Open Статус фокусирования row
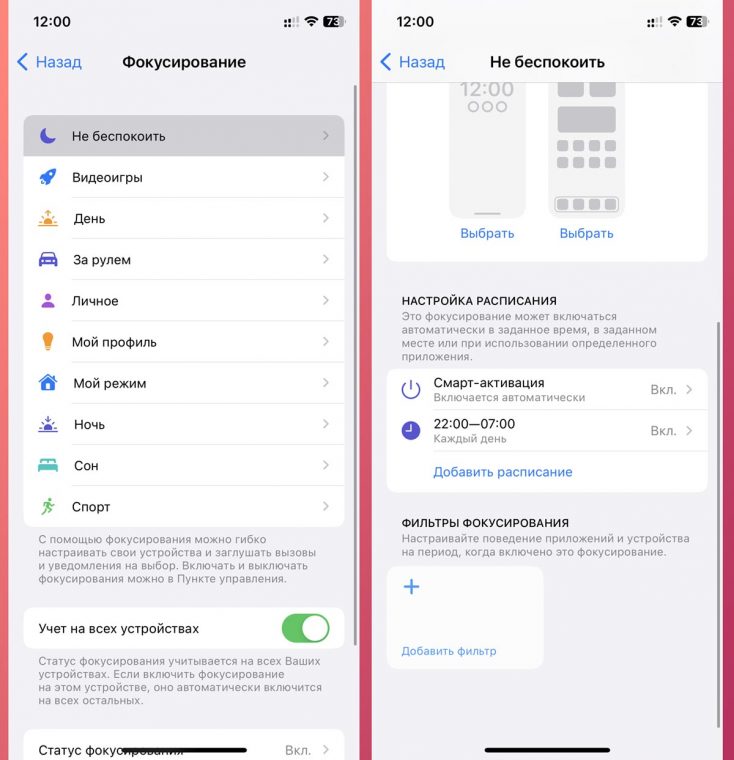Image resolution: width=734 pixels, height=760 pixels. click(x=184, y=749)
